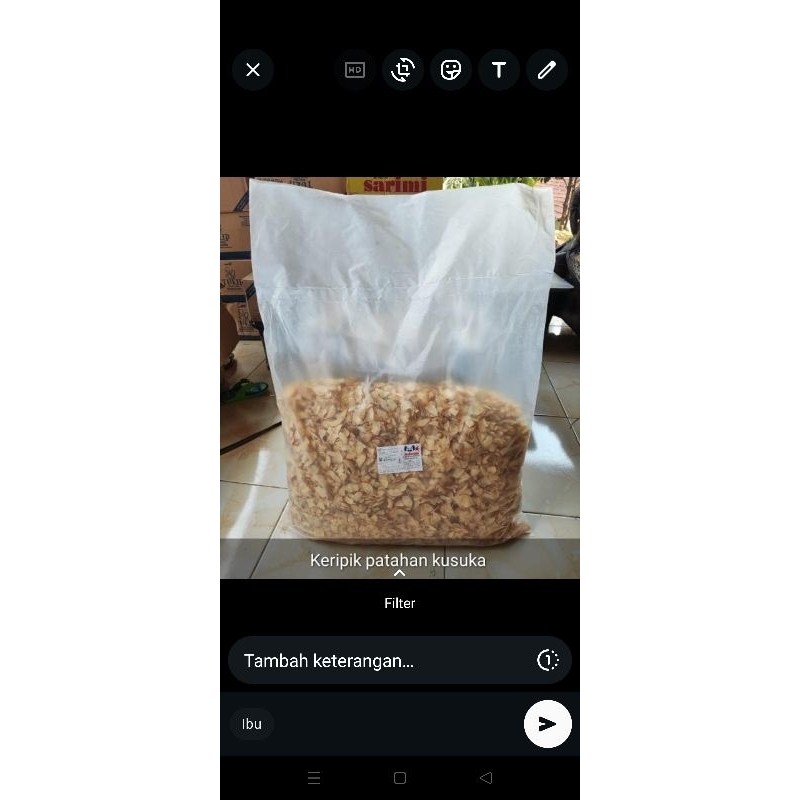The height and width of the screenshot is (800, 800).
Task: Open the crop and rotate tool
Action: tap(403, 70)
